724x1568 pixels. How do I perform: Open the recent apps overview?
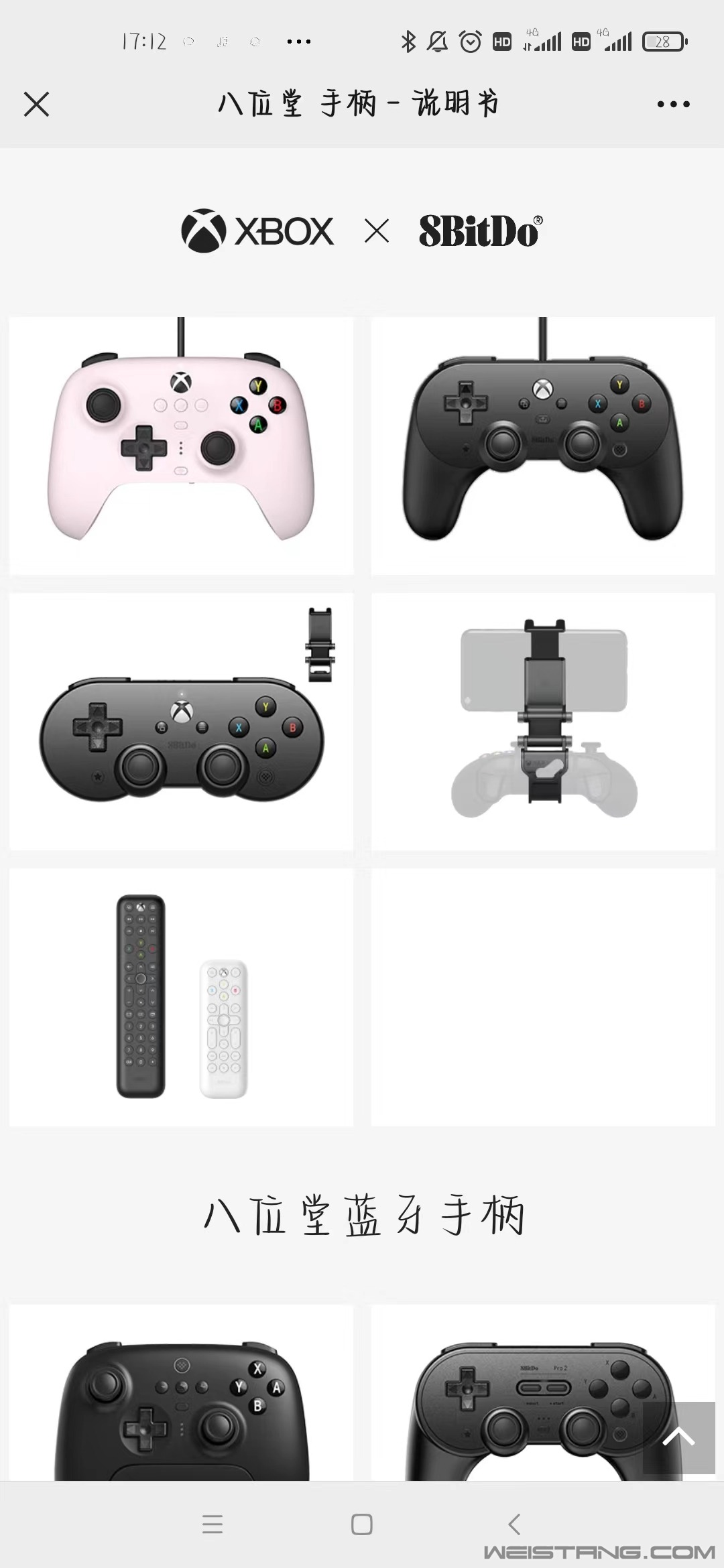point(212,1524)
